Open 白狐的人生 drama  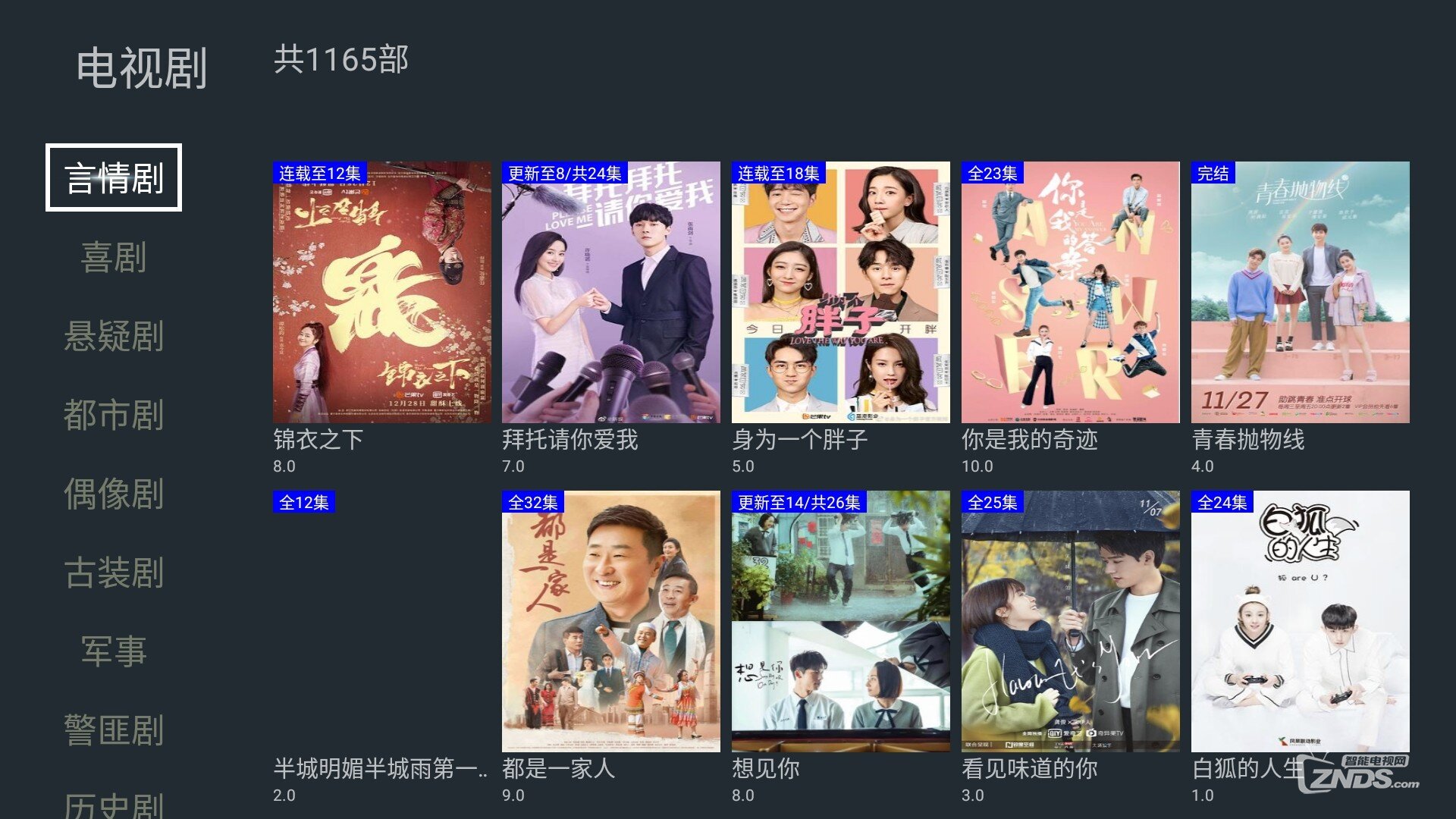click(1300, 621)
